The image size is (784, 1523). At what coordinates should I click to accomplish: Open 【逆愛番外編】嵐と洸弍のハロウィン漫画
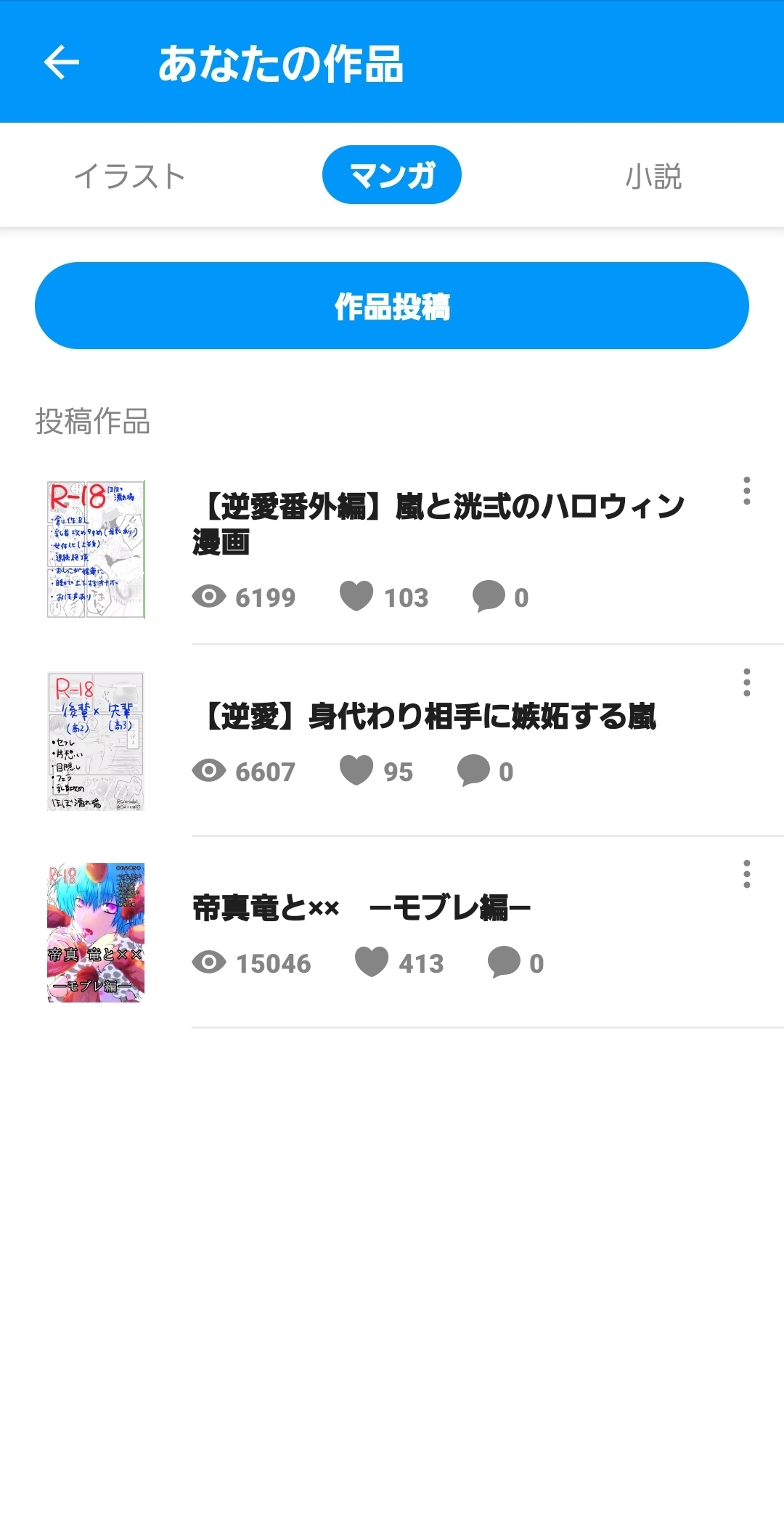(x=438, y=523)
